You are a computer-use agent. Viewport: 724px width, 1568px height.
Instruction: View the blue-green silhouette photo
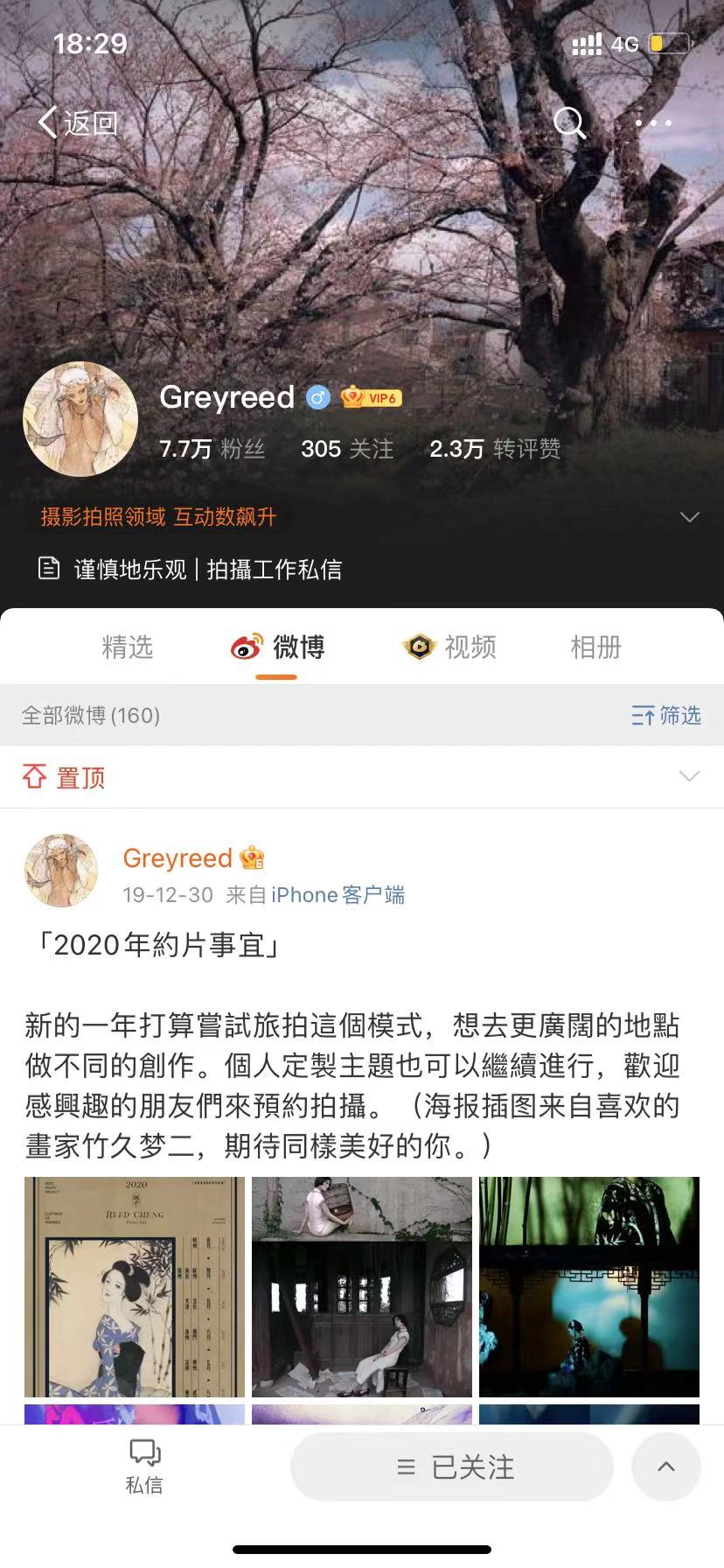pos(589,1287)
